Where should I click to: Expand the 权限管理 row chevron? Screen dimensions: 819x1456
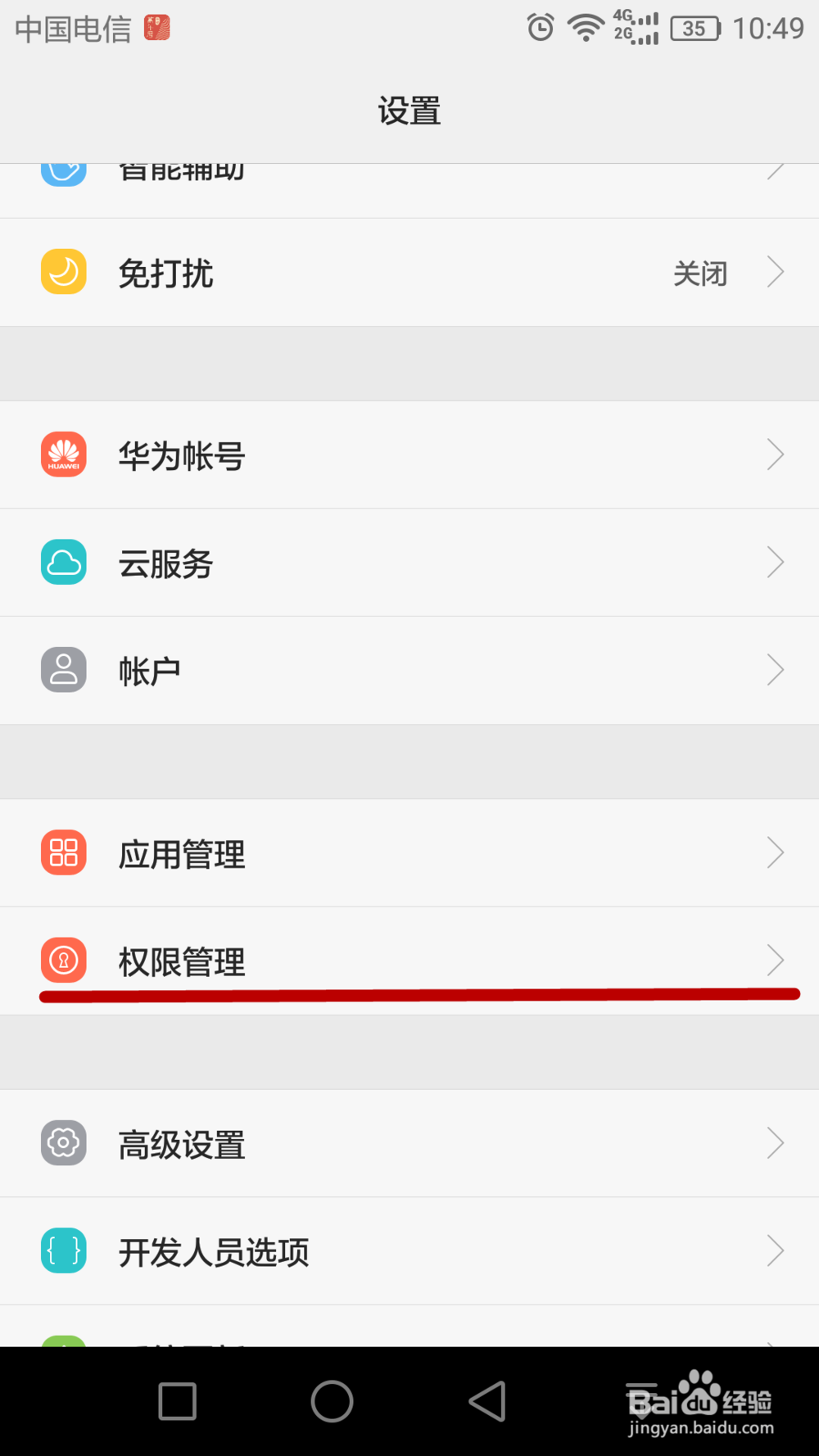click(x=776, y=960)
